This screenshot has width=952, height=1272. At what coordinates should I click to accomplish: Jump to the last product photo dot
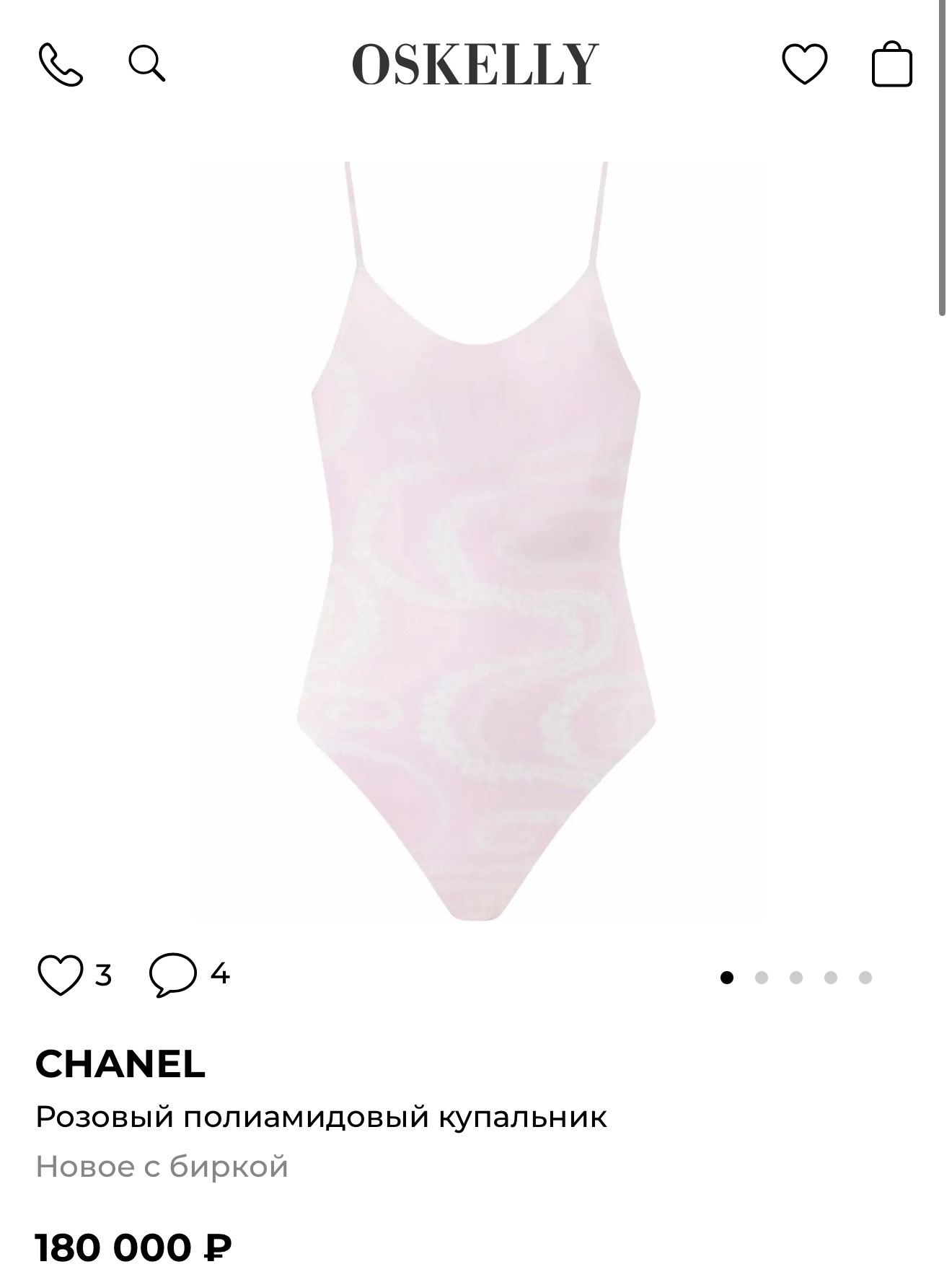point(865,978)
